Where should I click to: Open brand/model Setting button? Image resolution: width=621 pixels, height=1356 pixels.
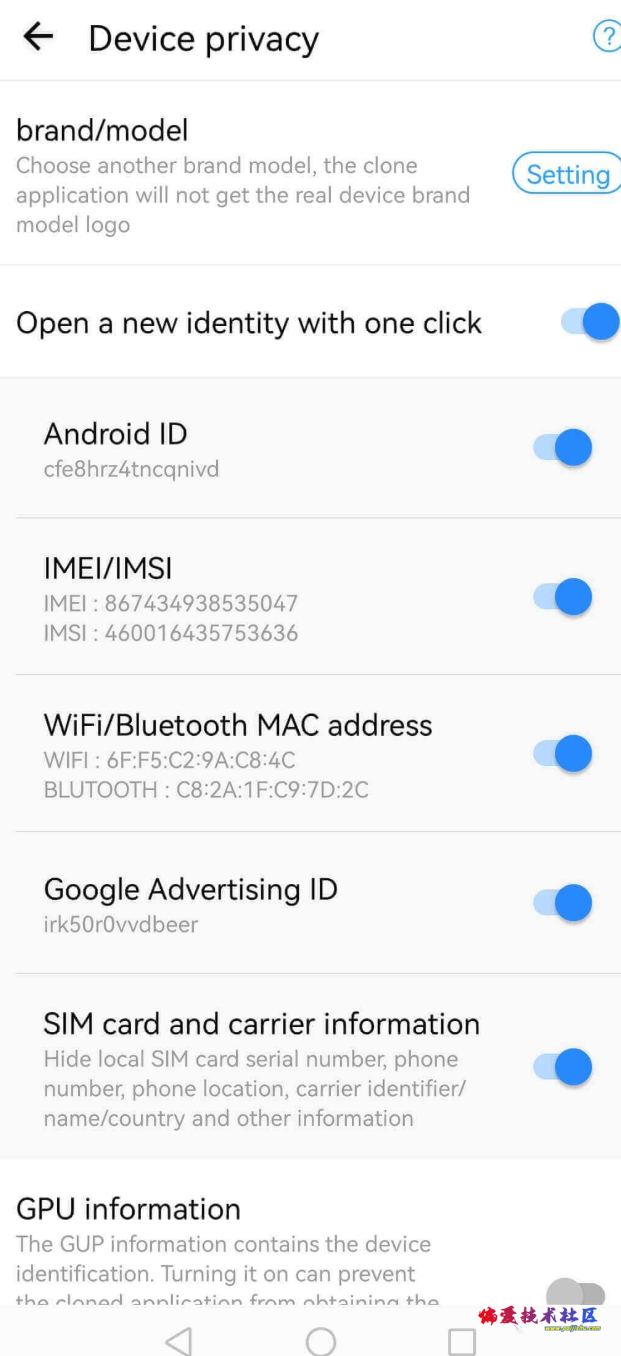pyautogui.click(x=567, y=174)
